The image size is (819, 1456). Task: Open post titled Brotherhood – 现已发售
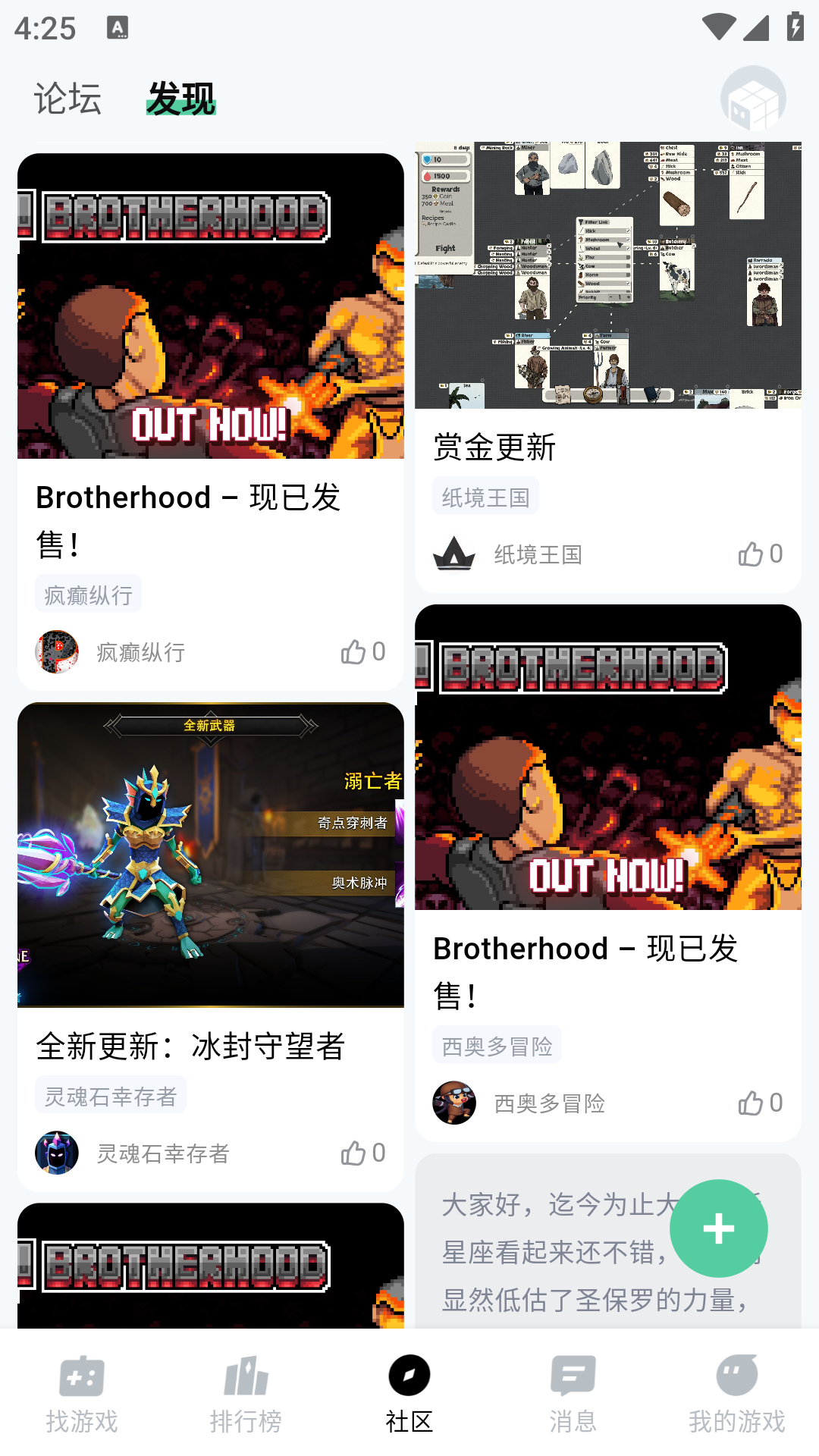[x=190, y=519]
